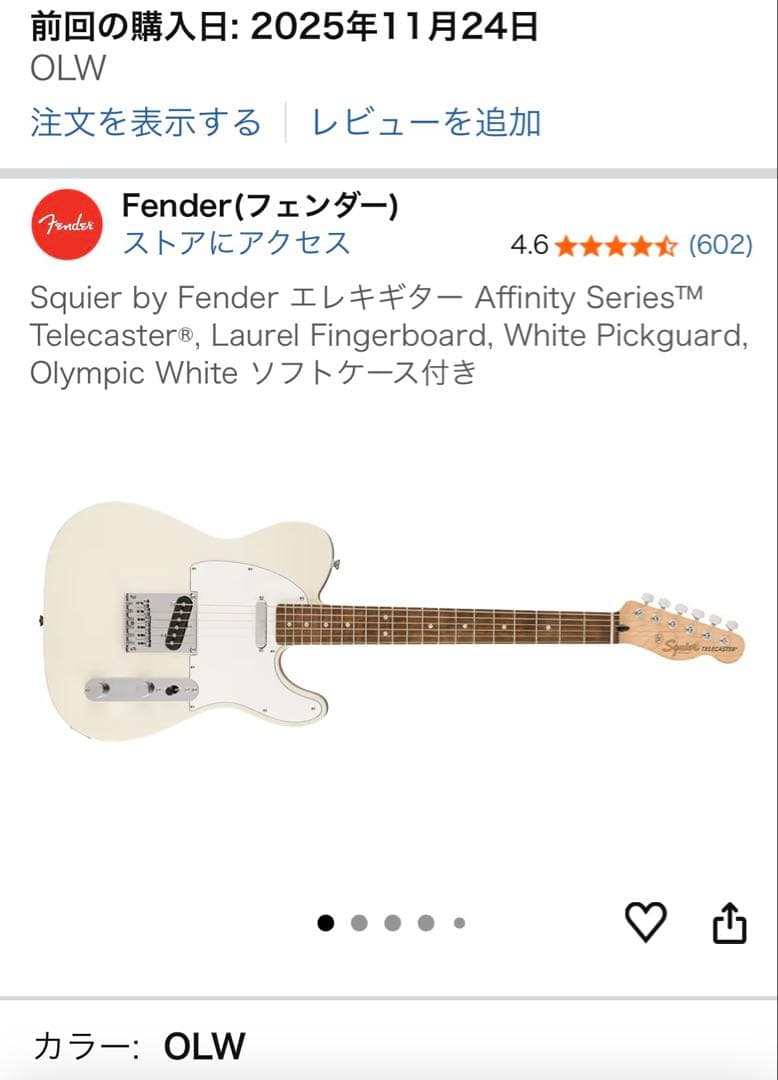The width and height of the screenshot is (778, 1080).
Task: Click the Squier by Fender product title
Action: point(389,337)
